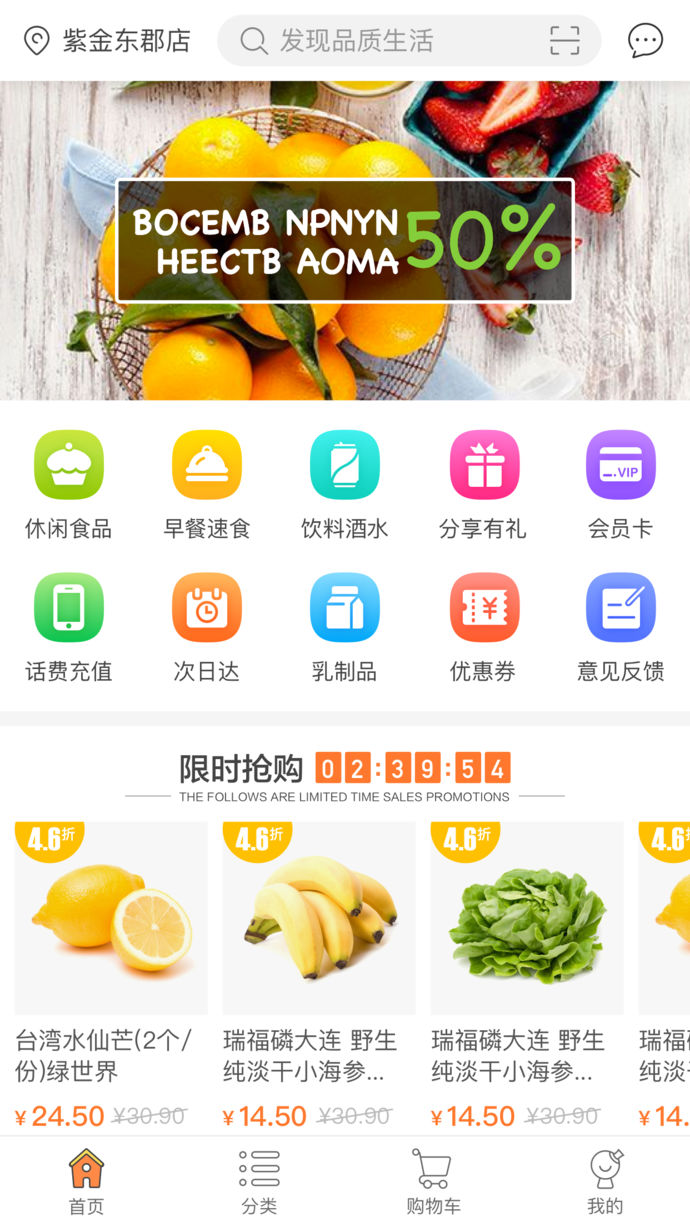Viewport: 690px width, 1227px height.
Task: Tap the scan code icon in search bar
Action: pos(565,41)
